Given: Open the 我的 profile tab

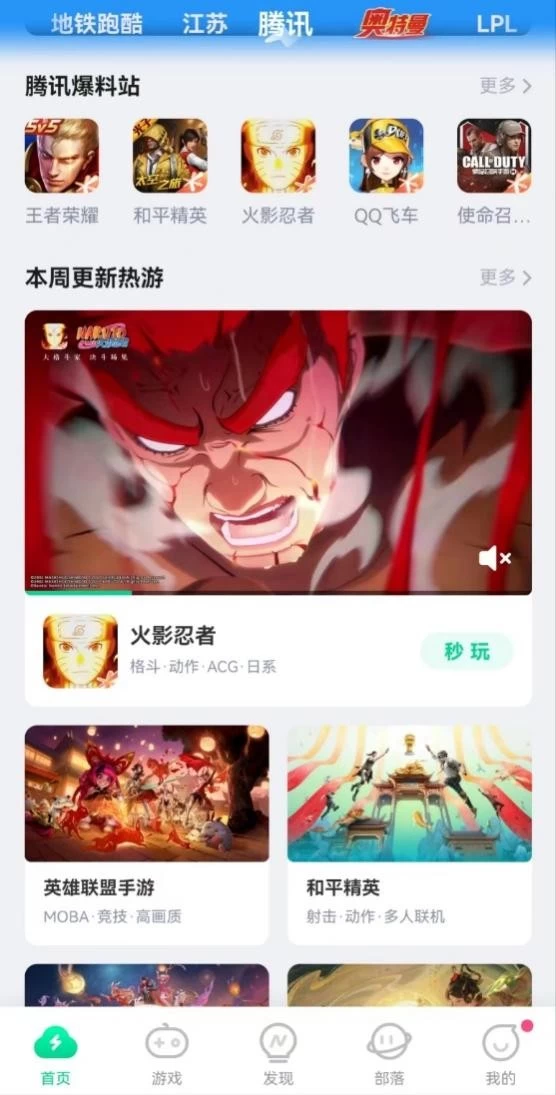Looking at the screenshot, I should 500,1054.
